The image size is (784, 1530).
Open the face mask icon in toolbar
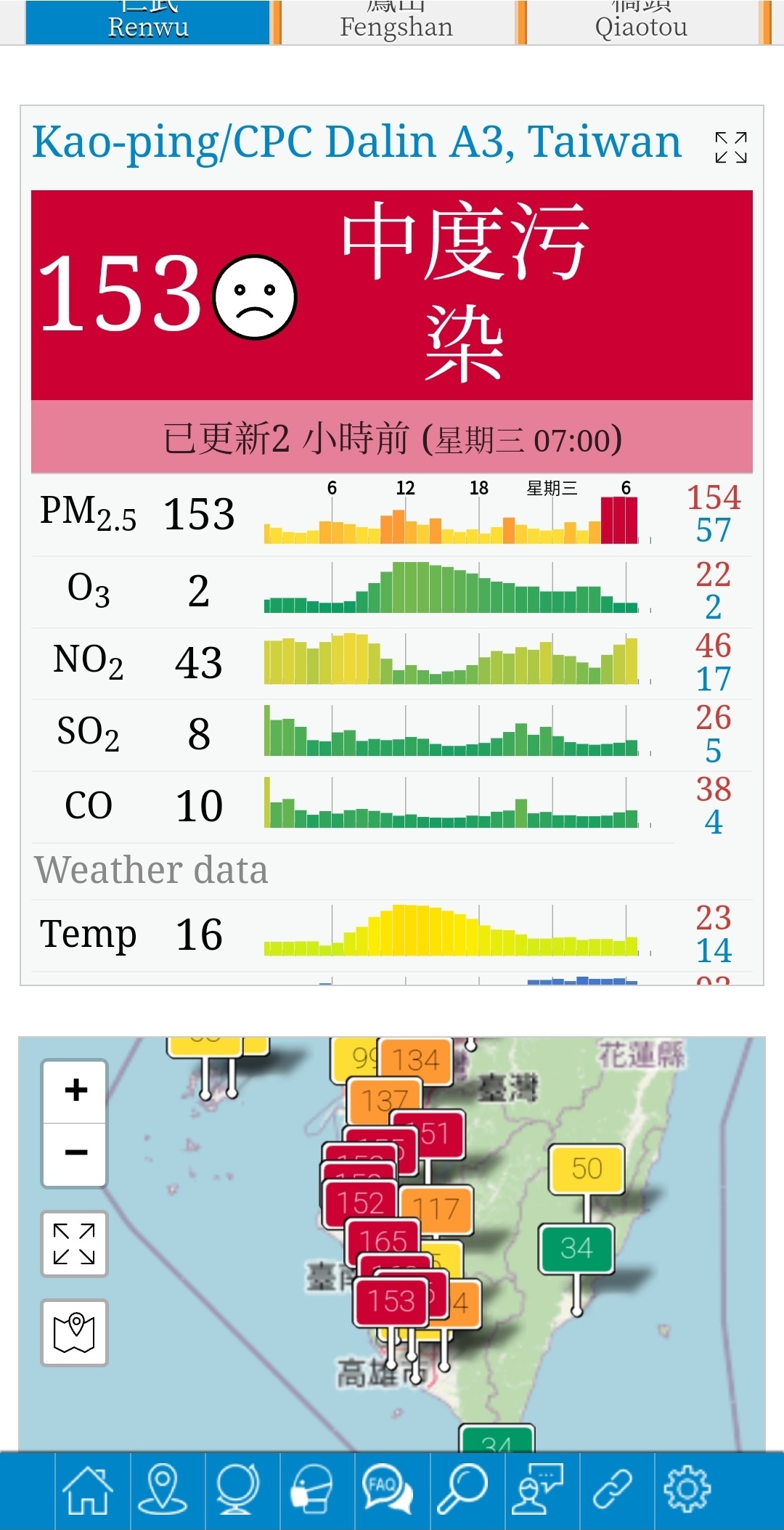click(312, 1490)
